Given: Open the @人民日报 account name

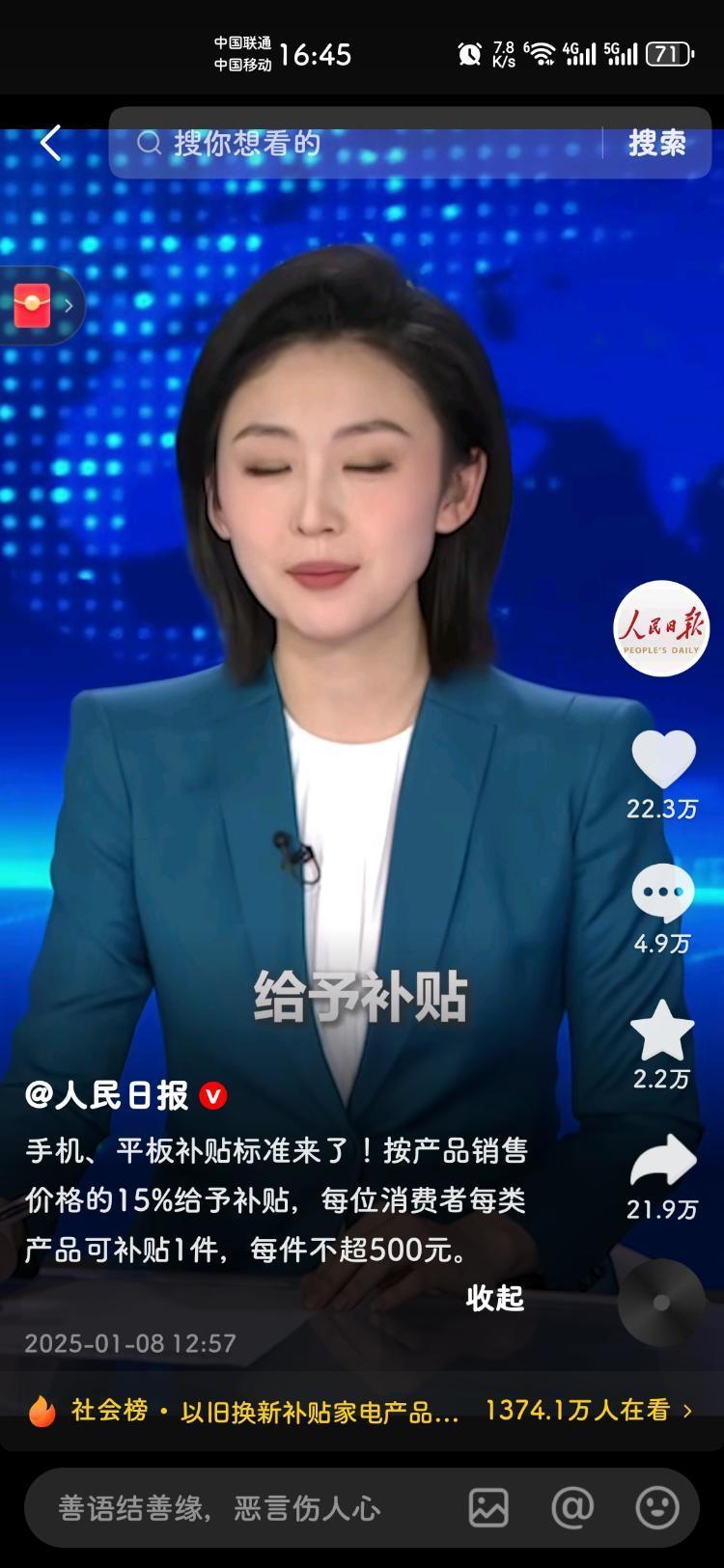Looking at the screenshot, I should [108, 1095].
